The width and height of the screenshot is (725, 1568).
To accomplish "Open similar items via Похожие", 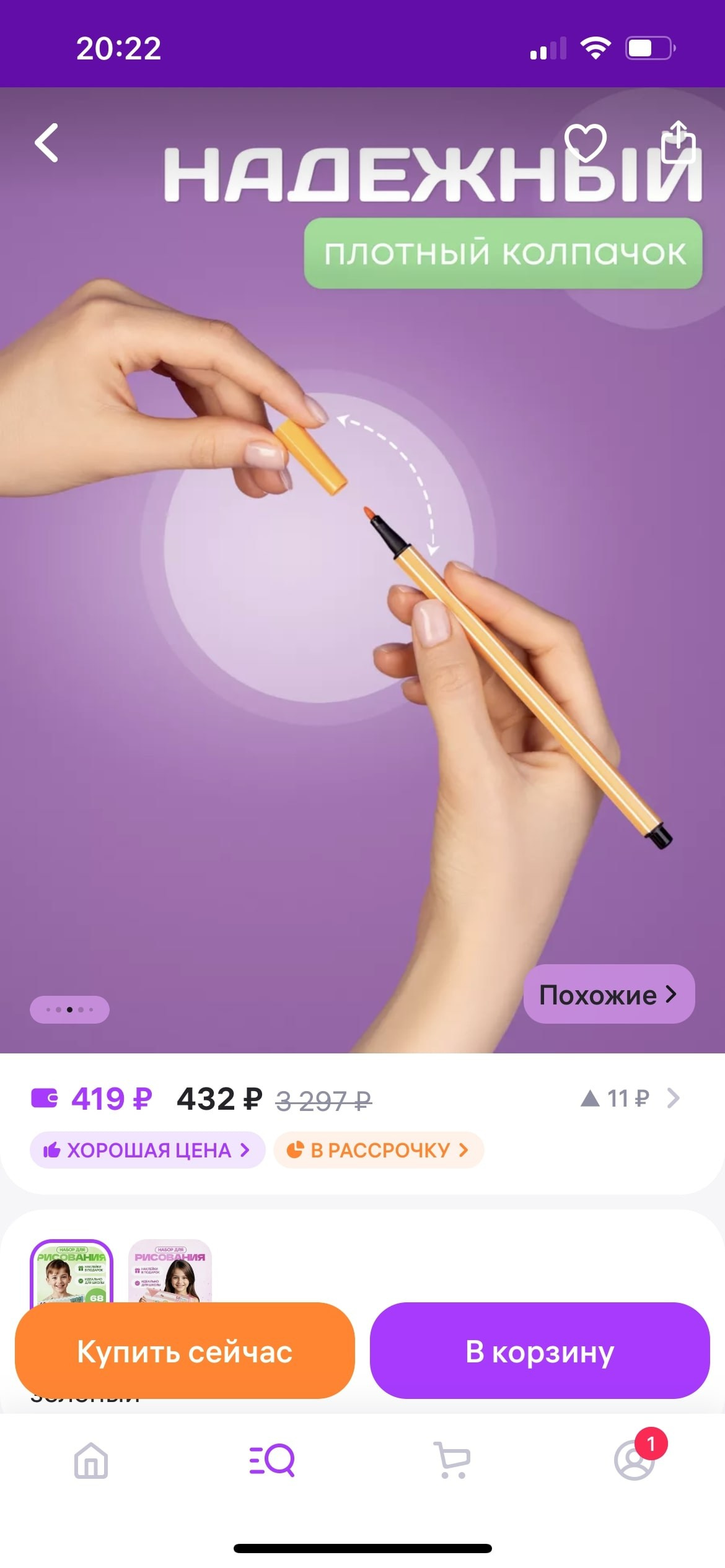I will pos(609,995).
